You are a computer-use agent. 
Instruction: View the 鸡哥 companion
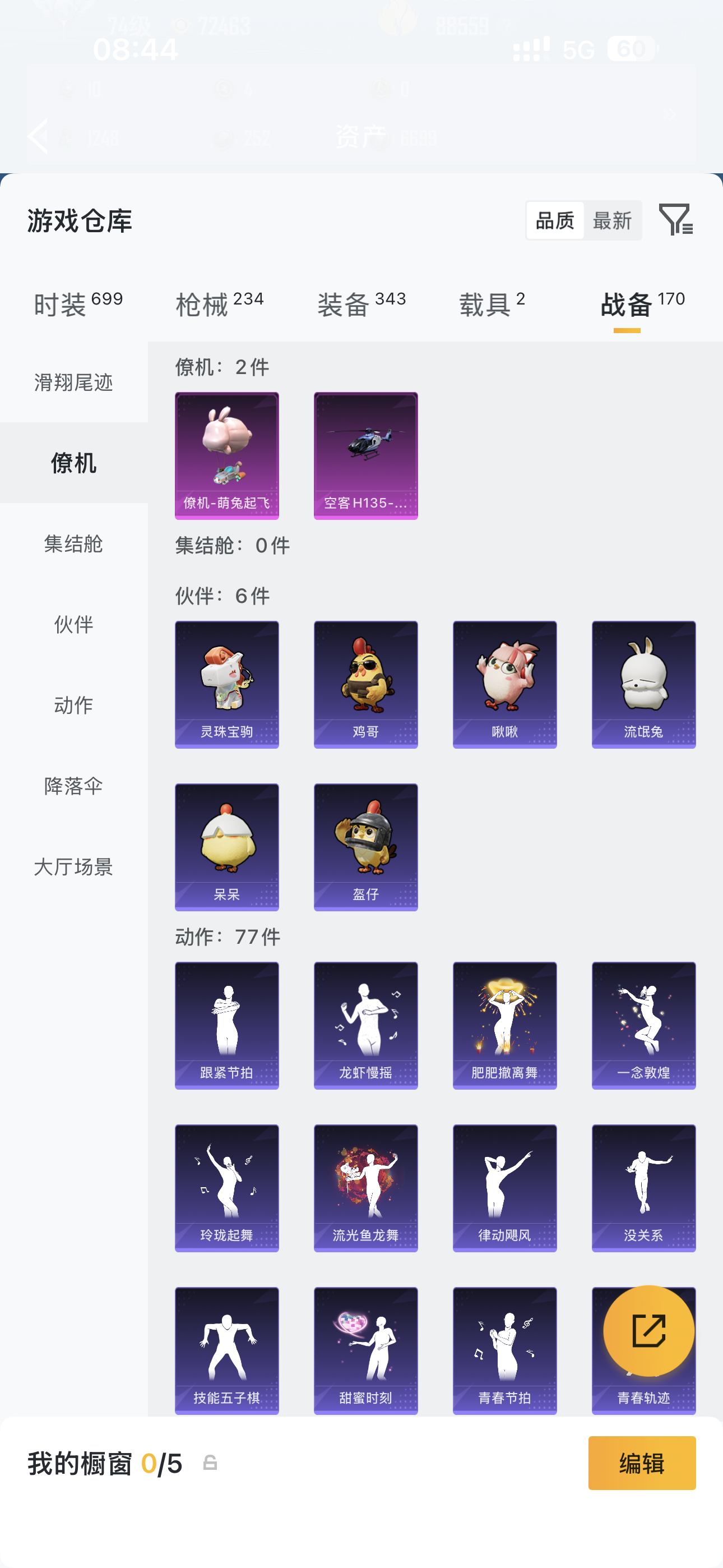tap(365, 684)
